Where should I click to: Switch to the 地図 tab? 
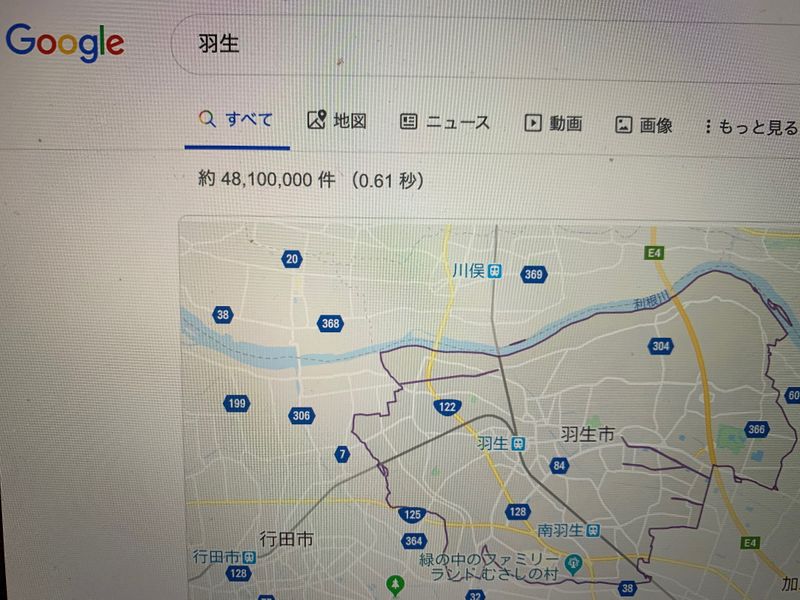[337, 122]
